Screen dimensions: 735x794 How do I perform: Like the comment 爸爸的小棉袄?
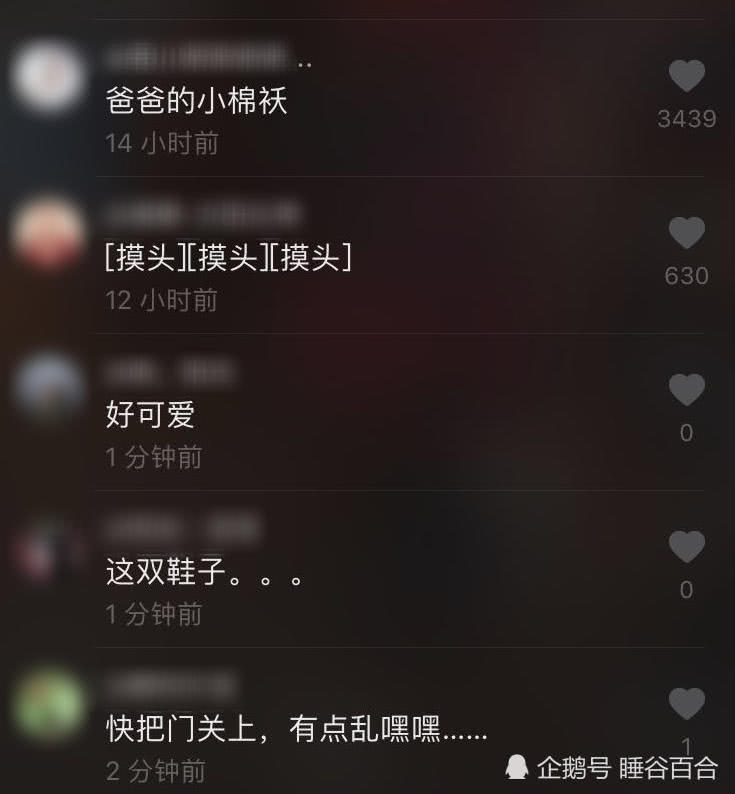tap(686, 77)
